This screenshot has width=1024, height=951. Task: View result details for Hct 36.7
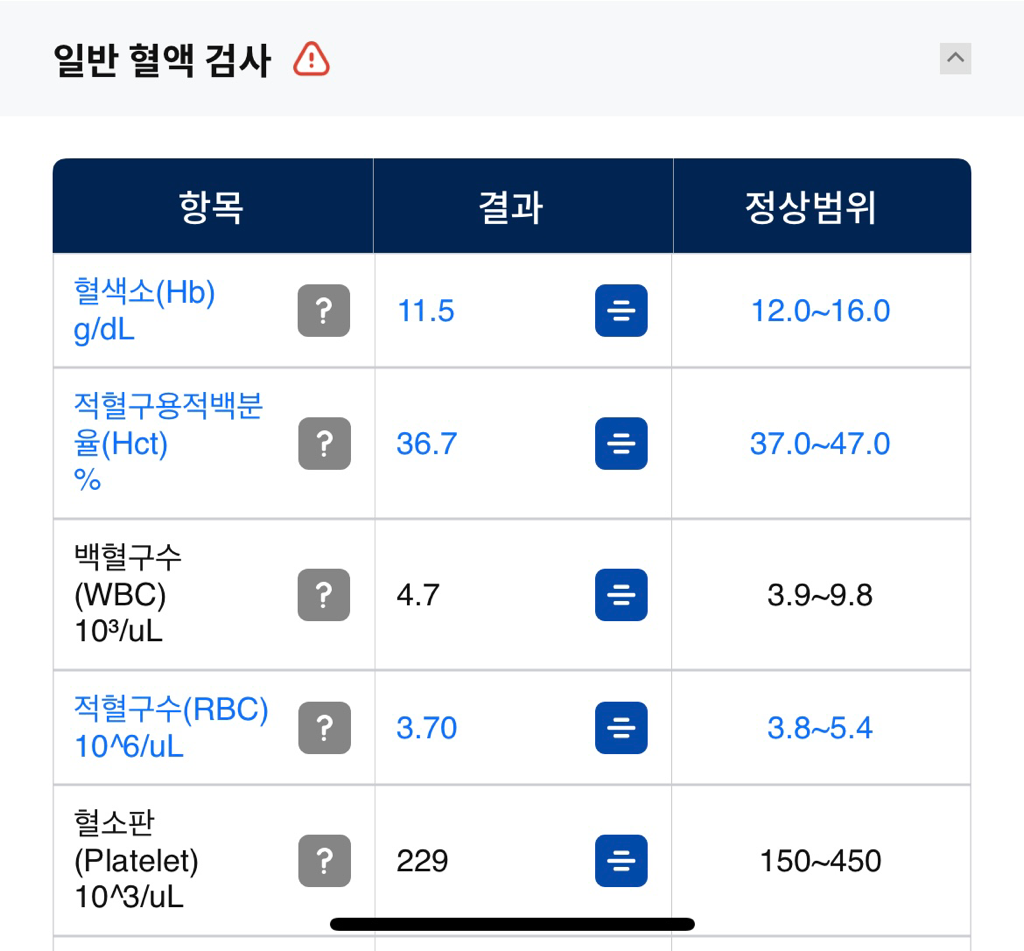621,444
